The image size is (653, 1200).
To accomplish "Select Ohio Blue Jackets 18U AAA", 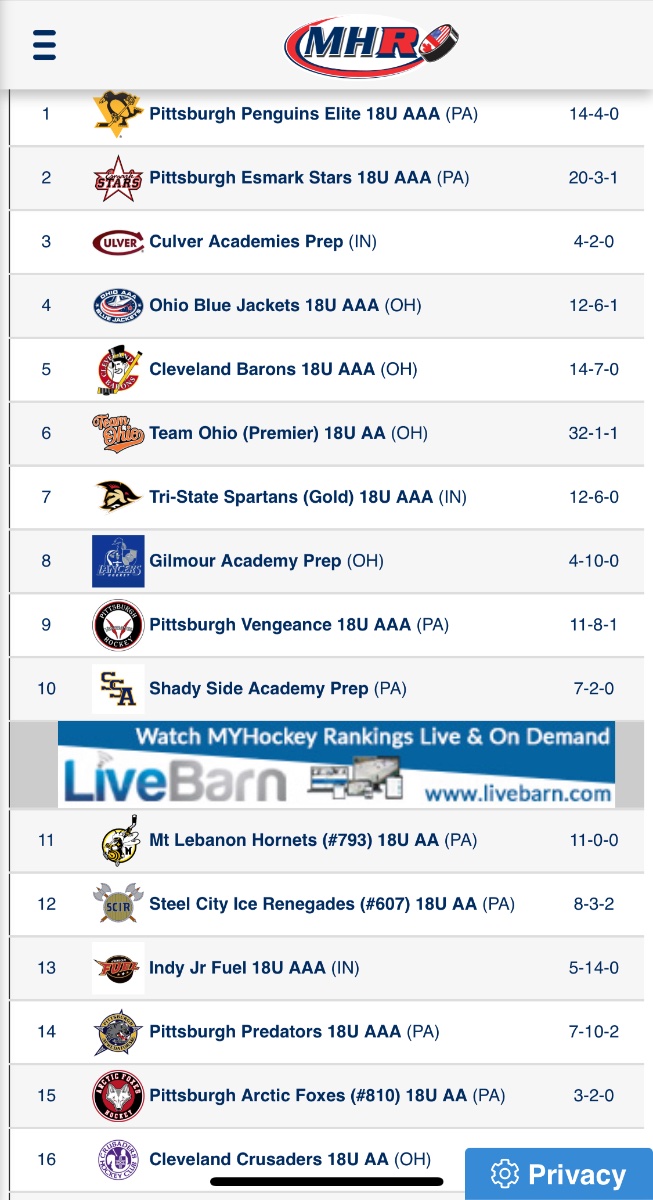I will click(264, 305).
